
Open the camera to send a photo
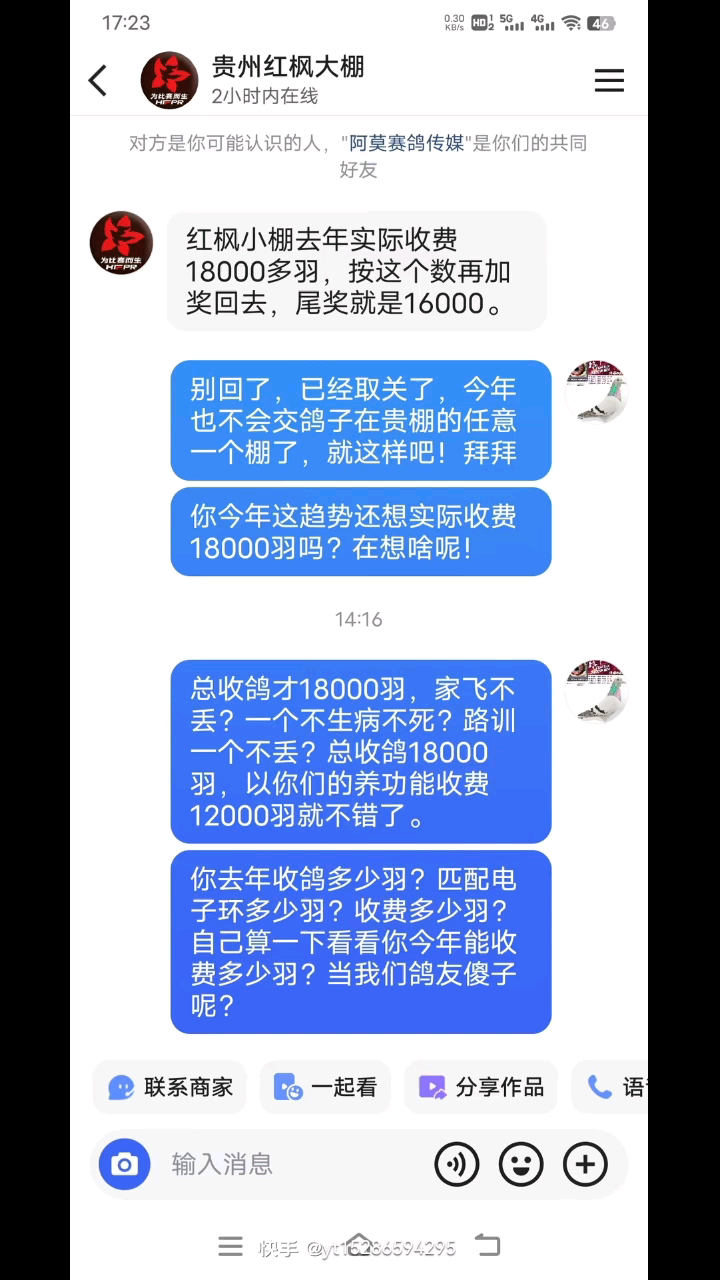[125, 1164]
